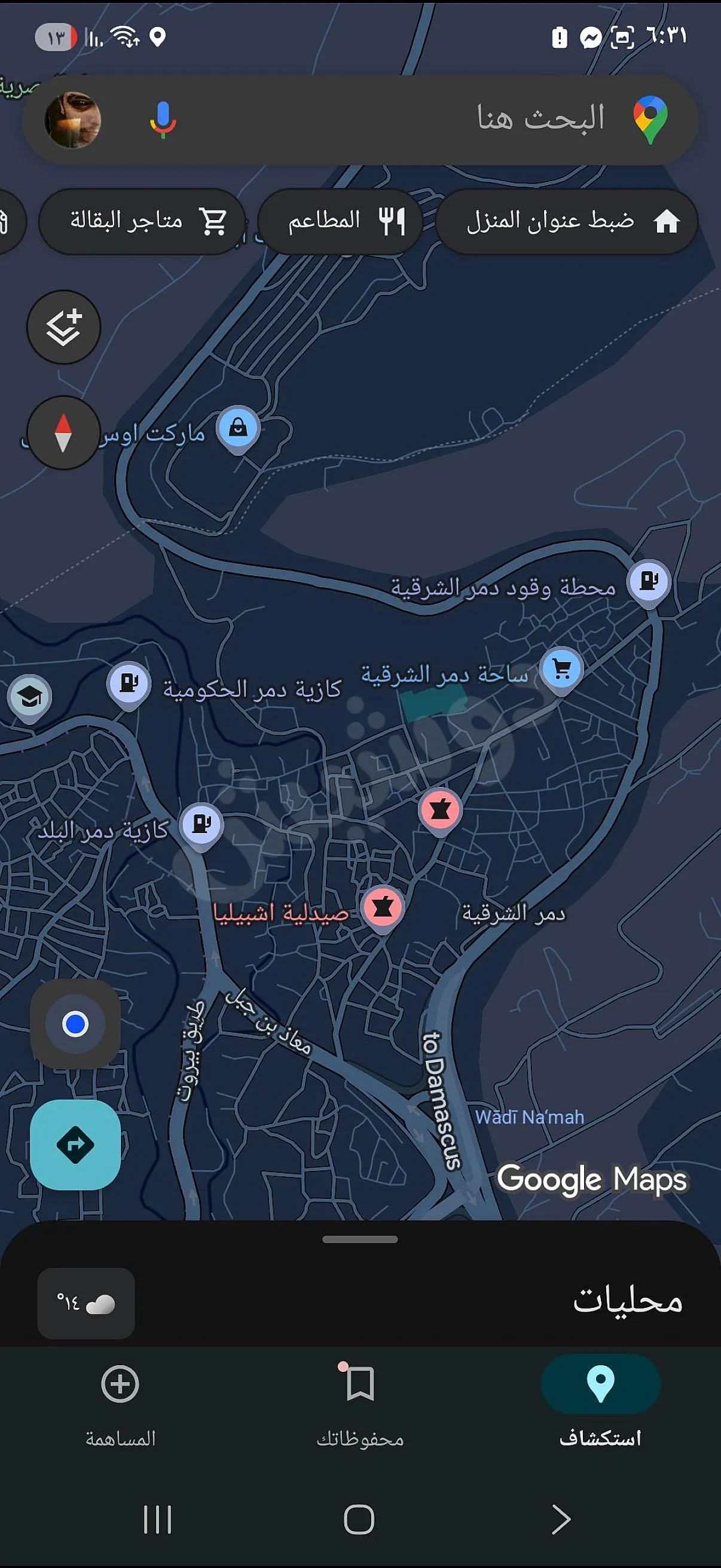Image resolution: width=721 pixels, height=1568 pixels.
Task: Open directions with the turquoise arrow button
Action: pyautogui.click(x=75, y=1145)
